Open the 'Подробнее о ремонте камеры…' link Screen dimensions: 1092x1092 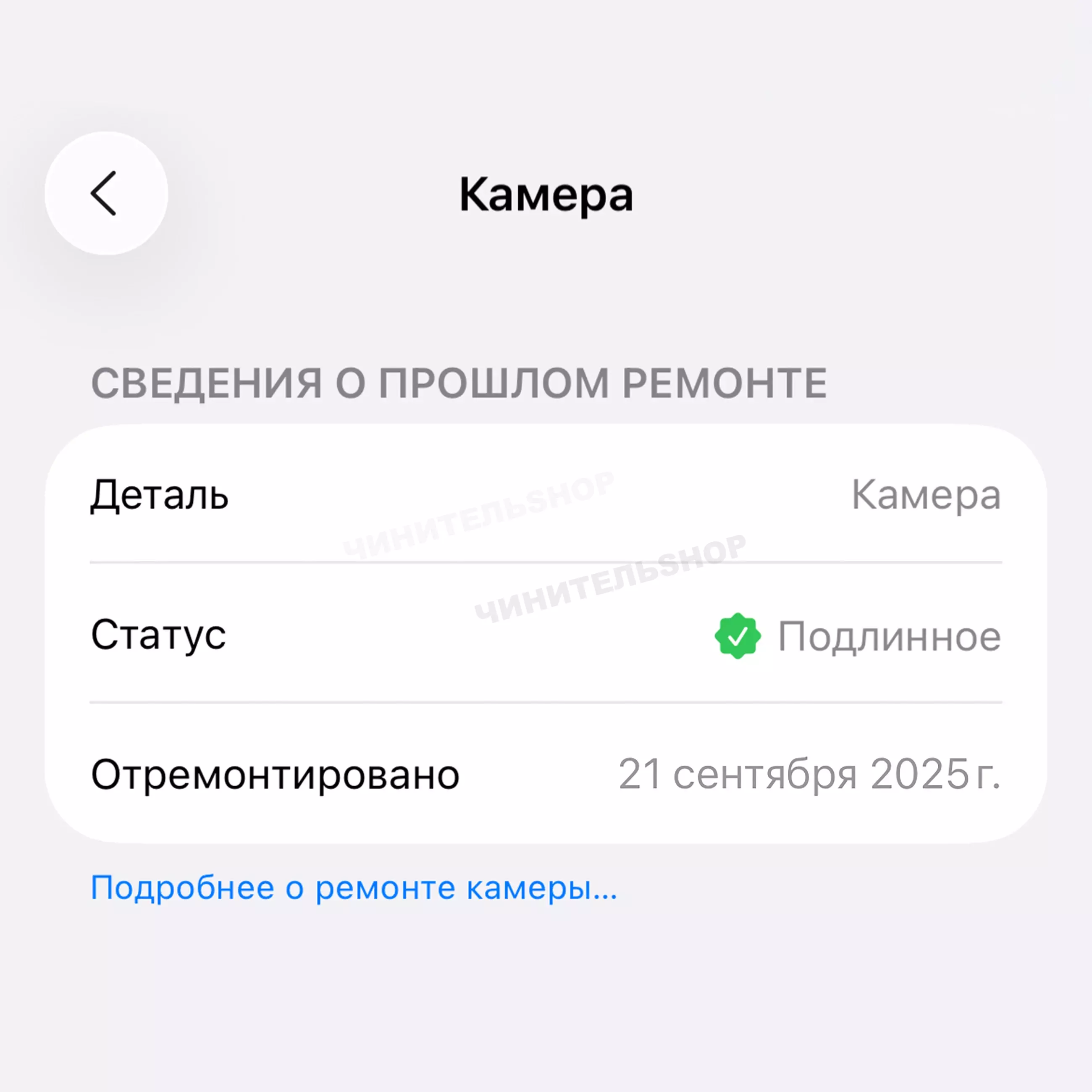tap(354, 888)
